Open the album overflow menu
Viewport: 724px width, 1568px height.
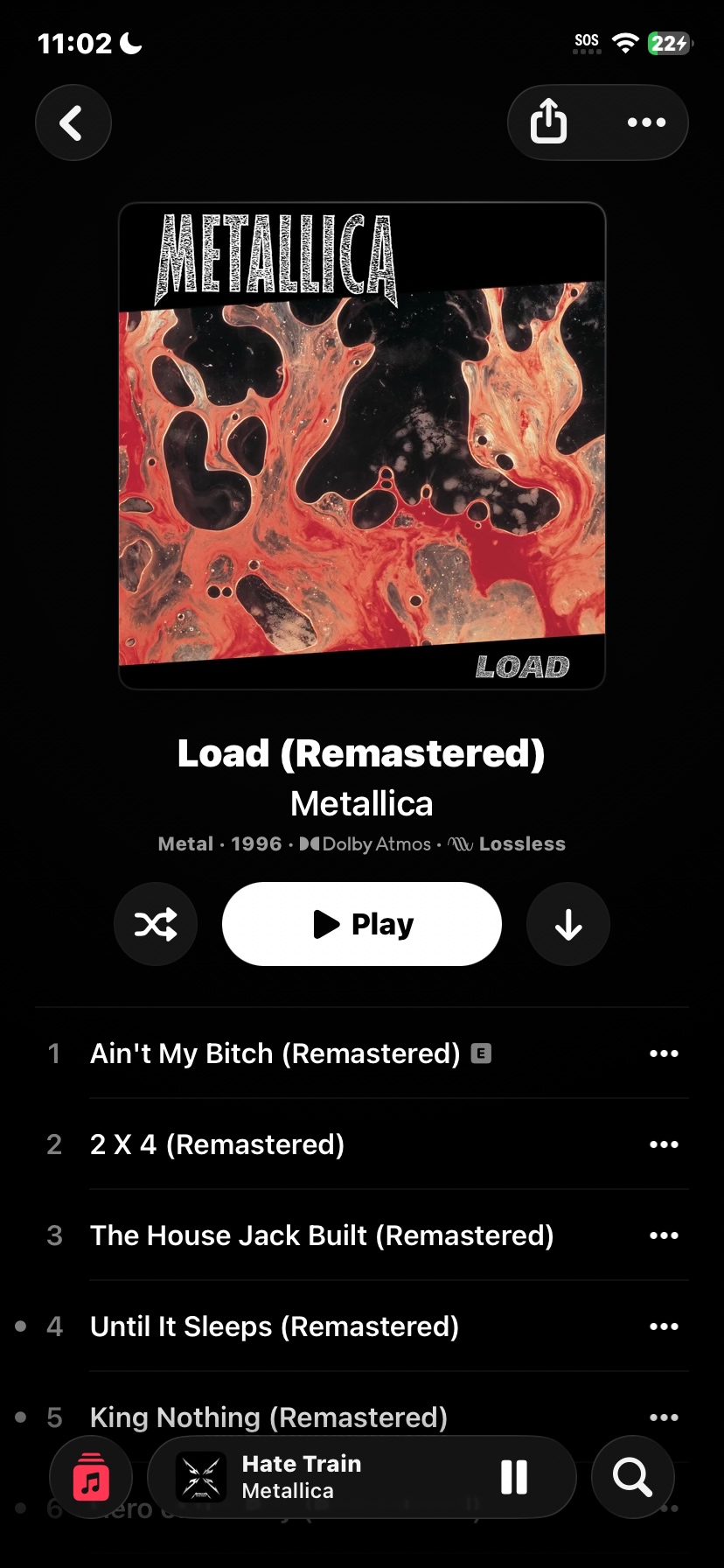pos(646,122)
